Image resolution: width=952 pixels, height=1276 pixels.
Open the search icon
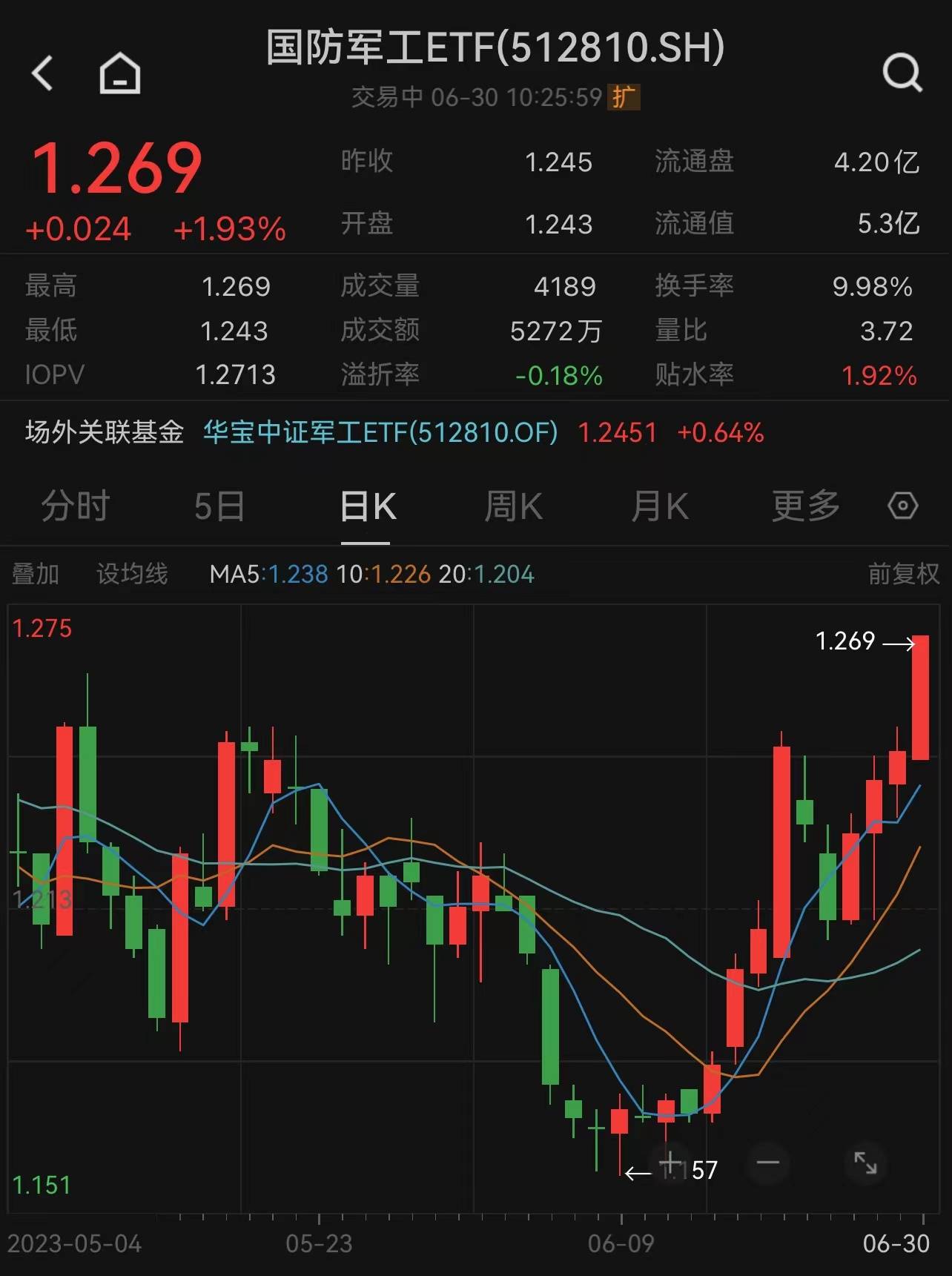(x=902, y=72)
